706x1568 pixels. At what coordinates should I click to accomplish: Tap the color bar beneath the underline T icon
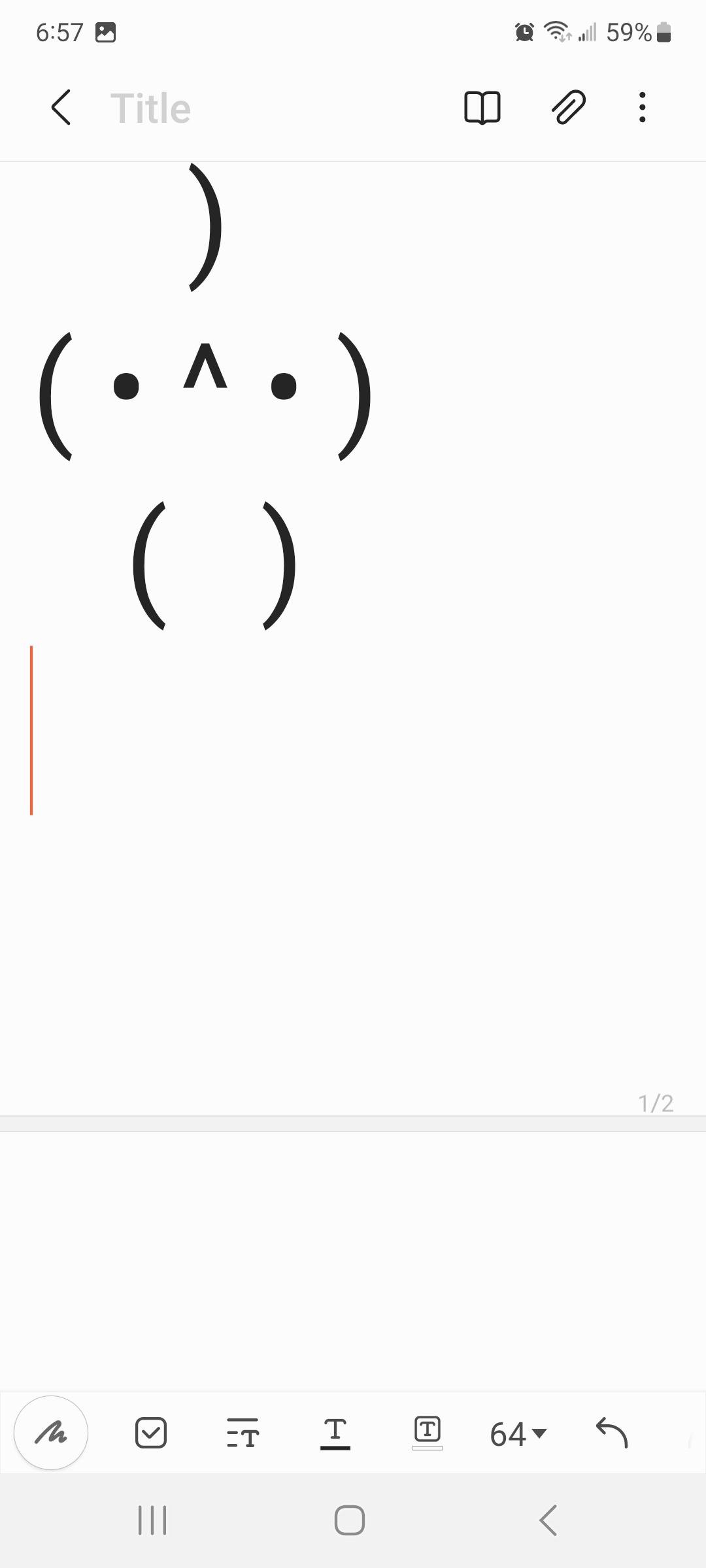[x=335, y=1446]
